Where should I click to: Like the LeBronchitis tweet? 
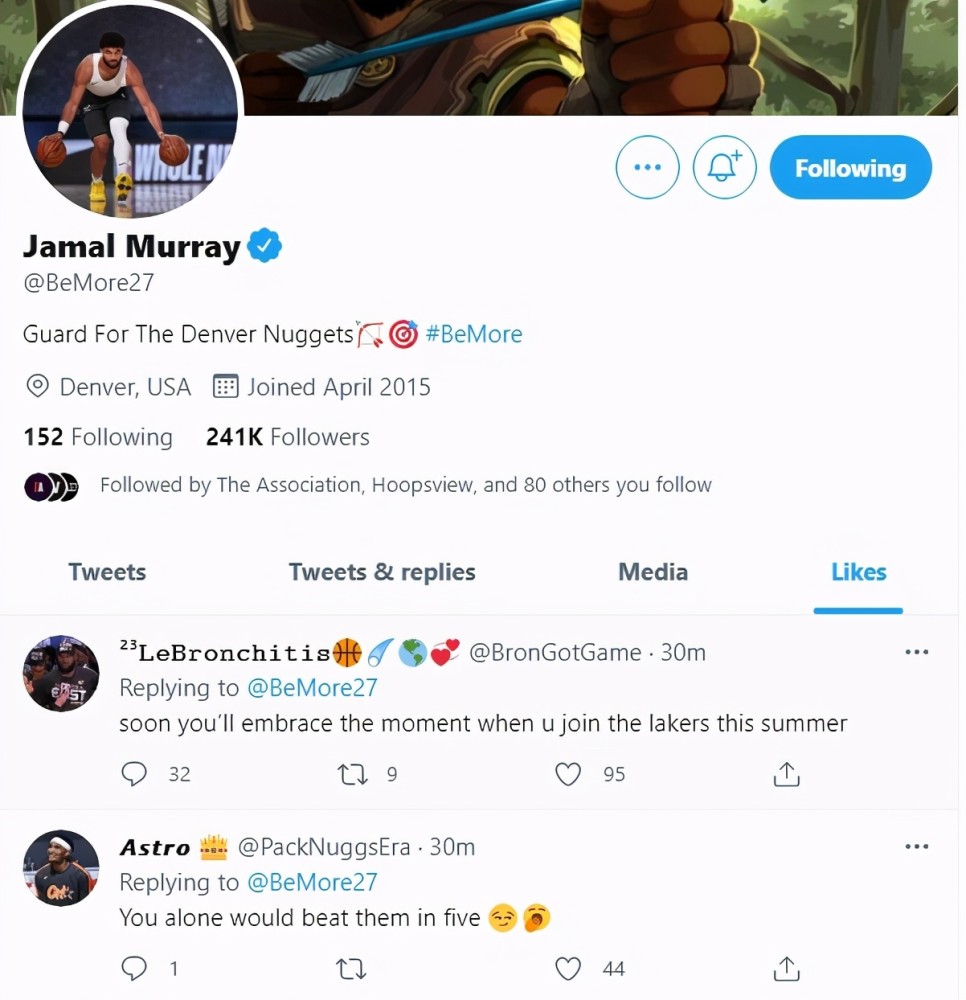click(568, 774)
